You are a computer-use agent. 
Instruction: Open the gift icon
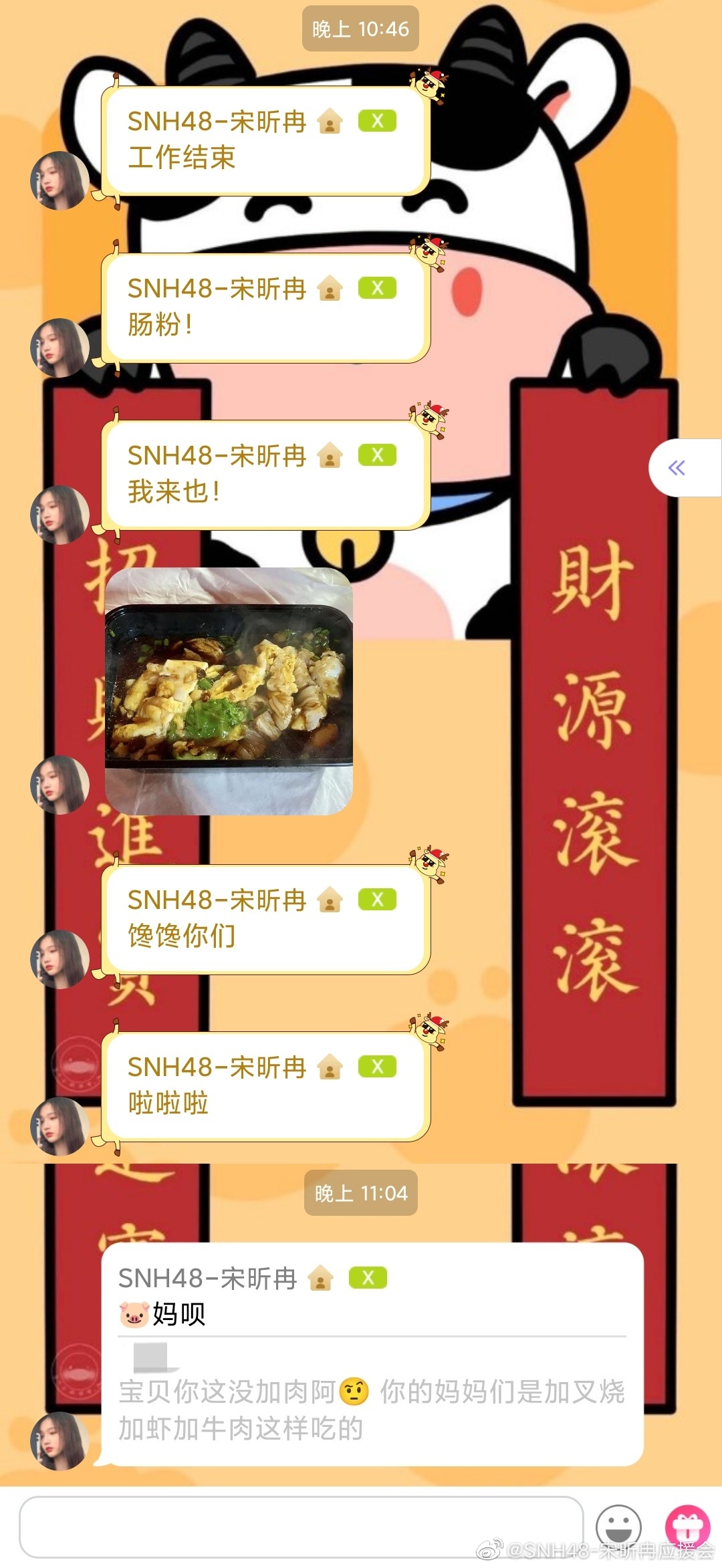pos(687,1526)
